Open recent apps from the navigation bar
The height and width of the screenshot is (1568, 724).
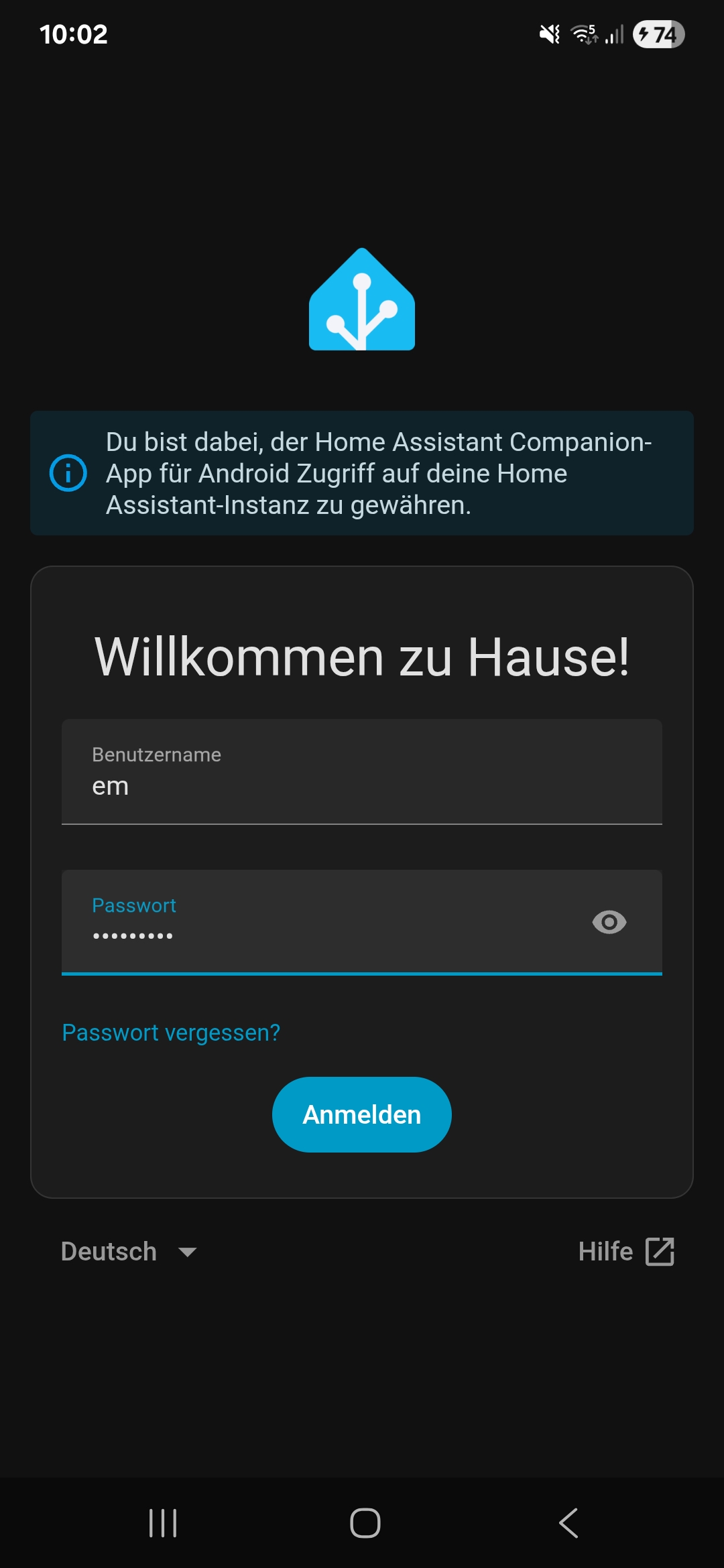click(x=163, y=1523)
